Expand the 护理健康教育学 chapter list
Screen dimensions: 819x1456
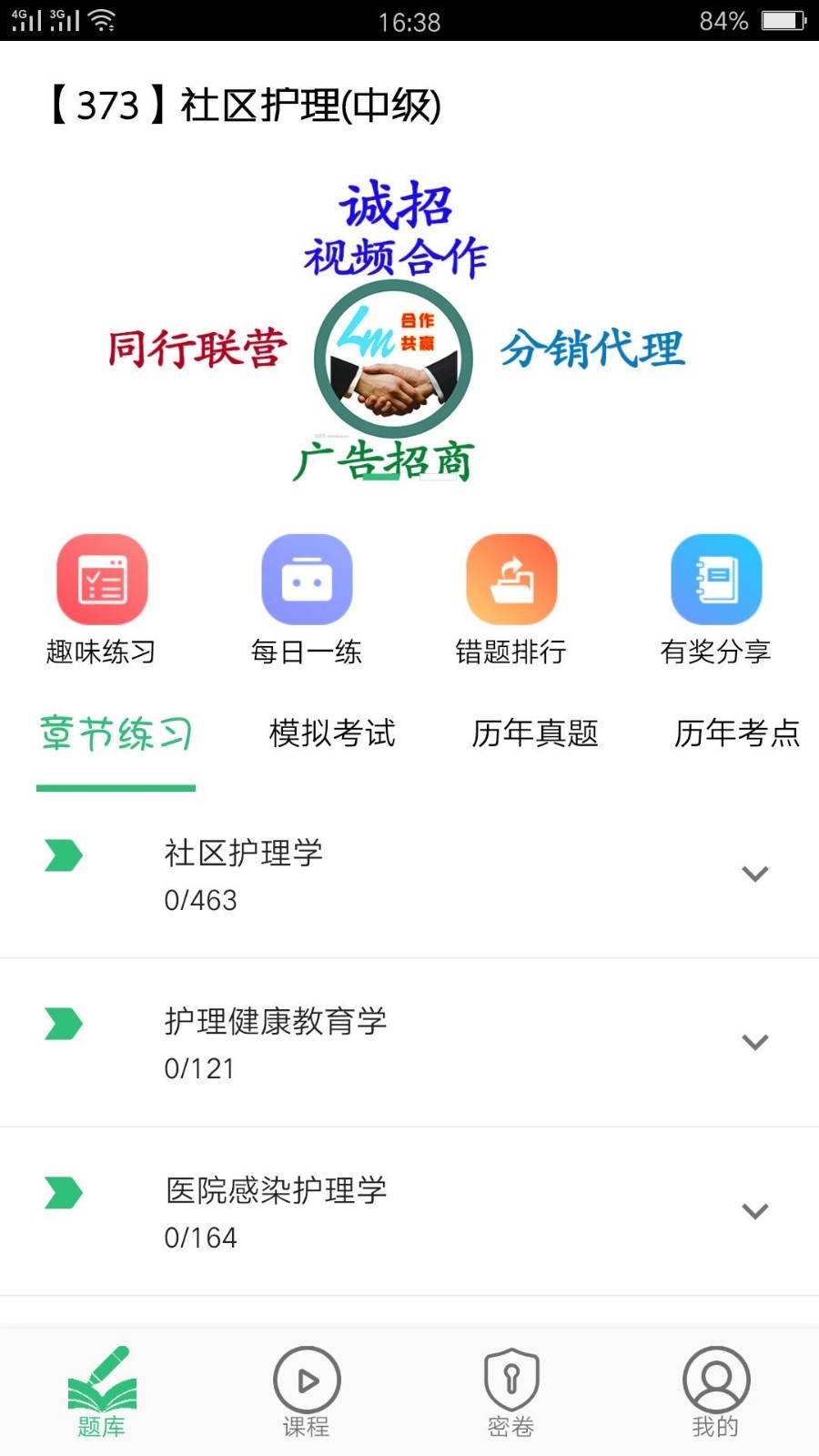754,1042
